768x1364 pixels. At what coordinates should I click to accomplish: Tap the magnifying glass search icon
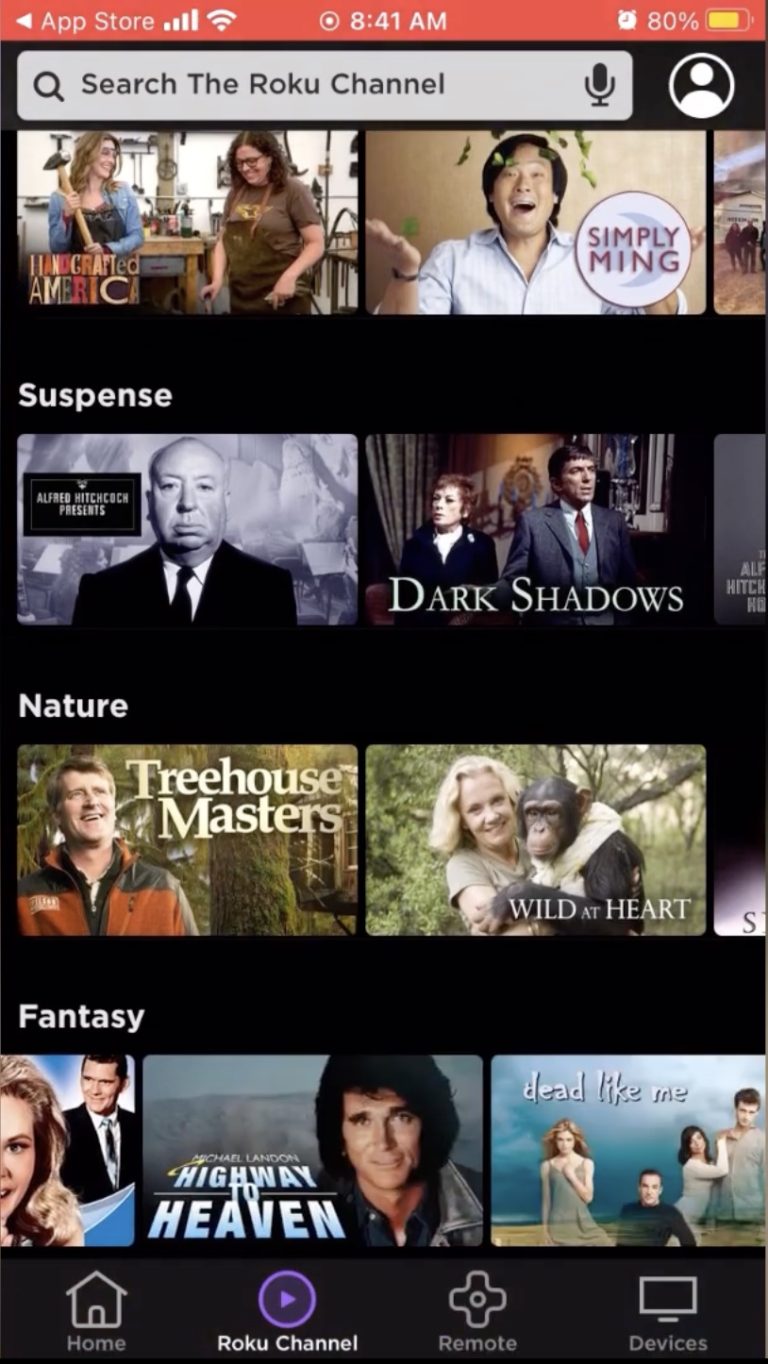pos(49,84)
